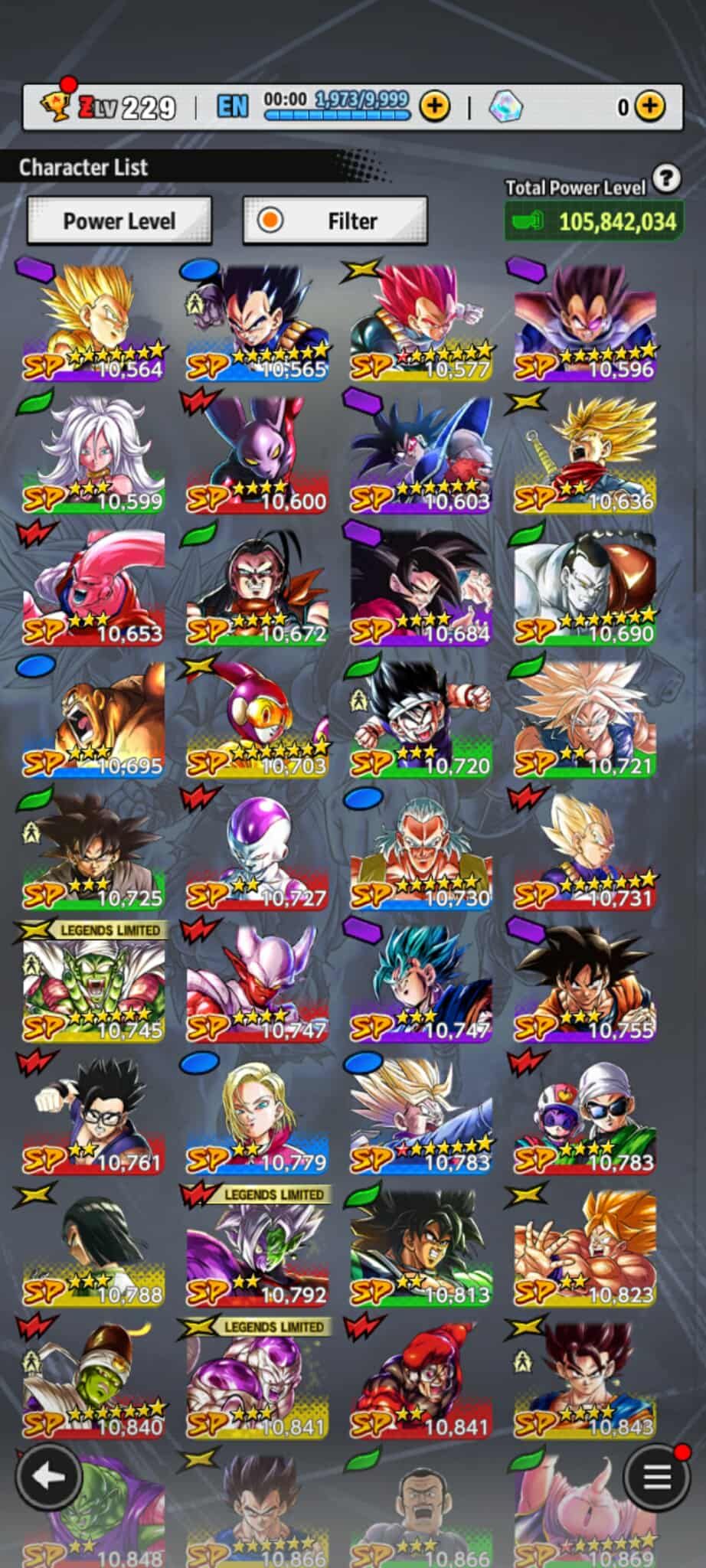Open the Power Level sort button
Screen dimensions: 706x1568
(x=119, y=221)
